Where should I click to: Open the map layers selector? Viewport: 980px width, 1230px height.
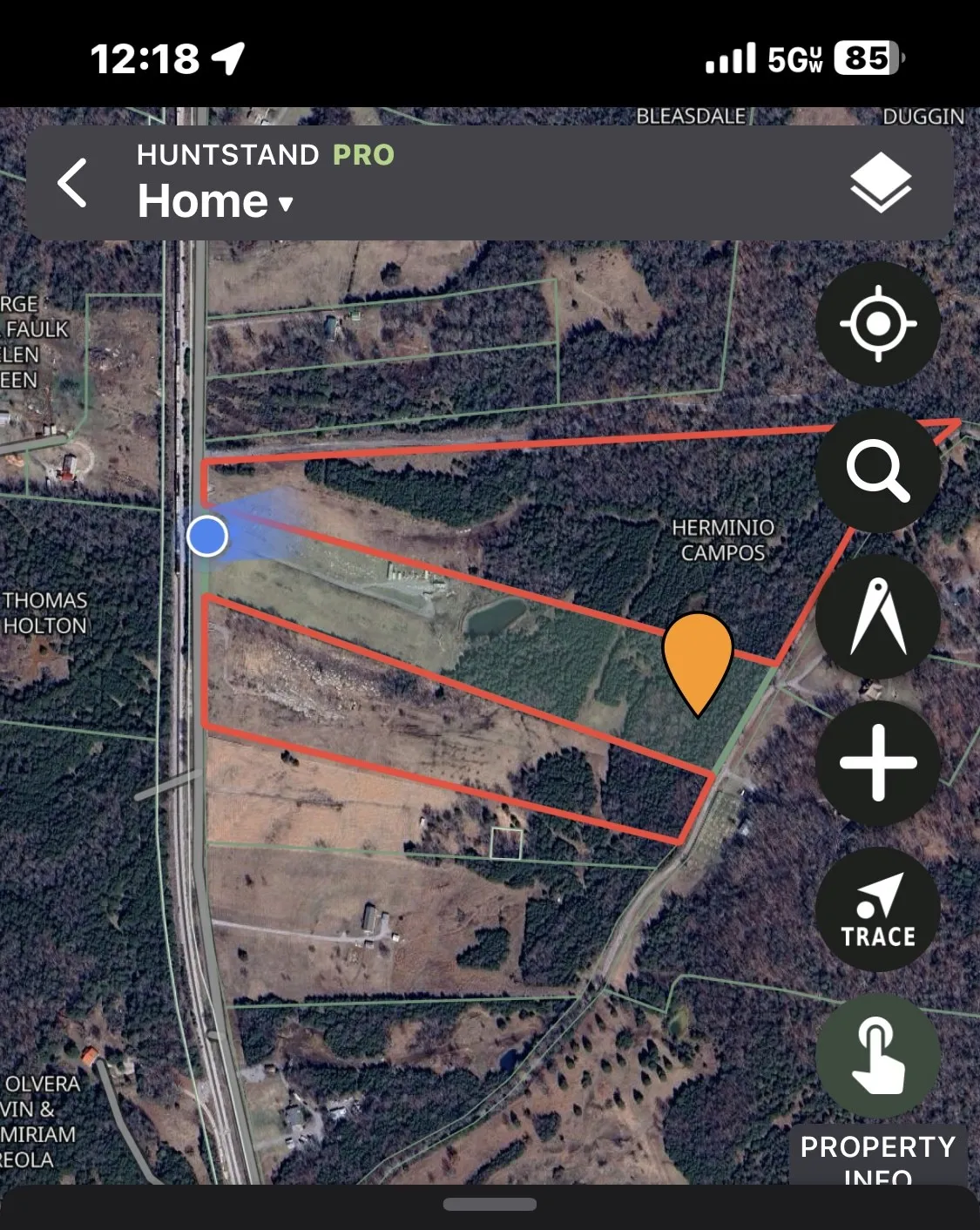[880, 183]
